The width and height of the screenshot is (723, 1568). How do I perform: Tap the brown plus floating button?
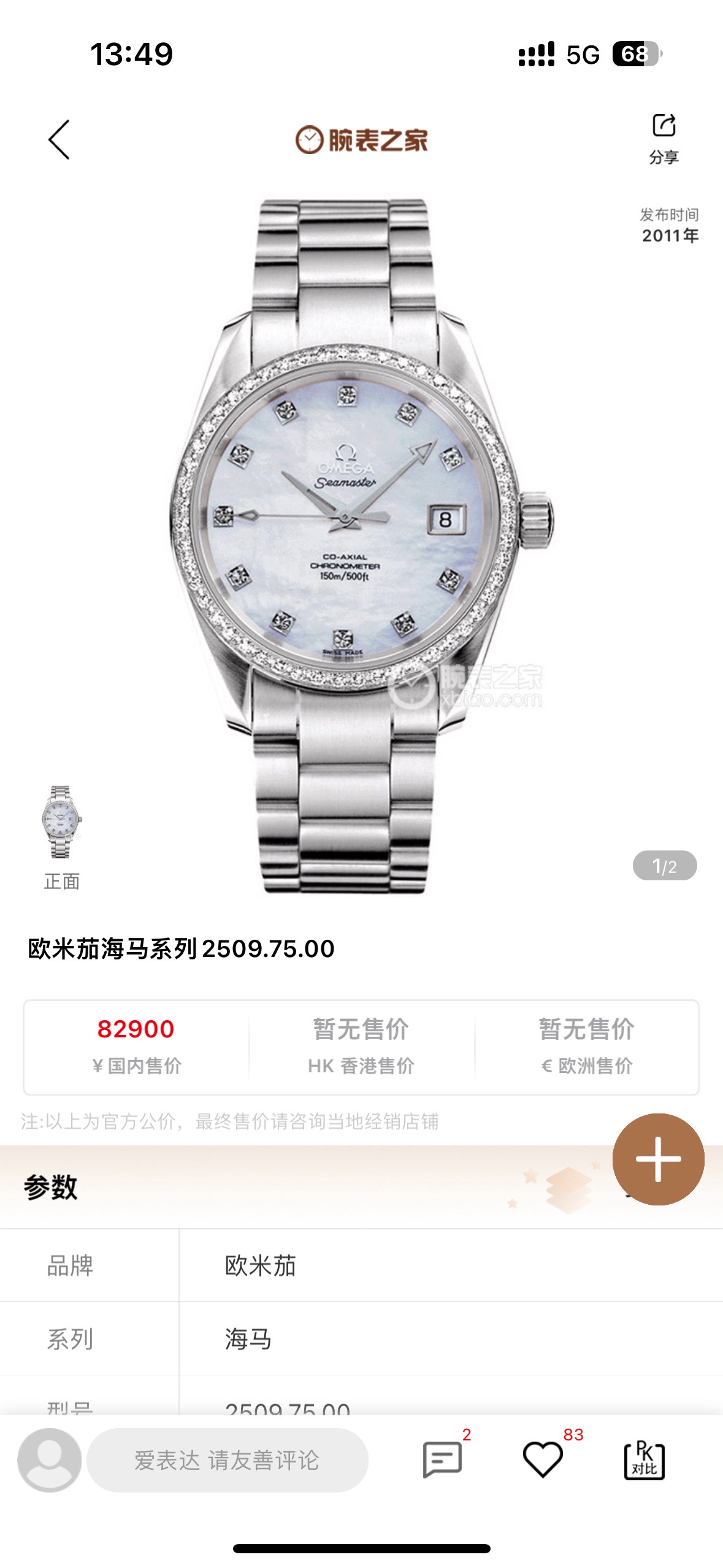(x=658, y=1159)
